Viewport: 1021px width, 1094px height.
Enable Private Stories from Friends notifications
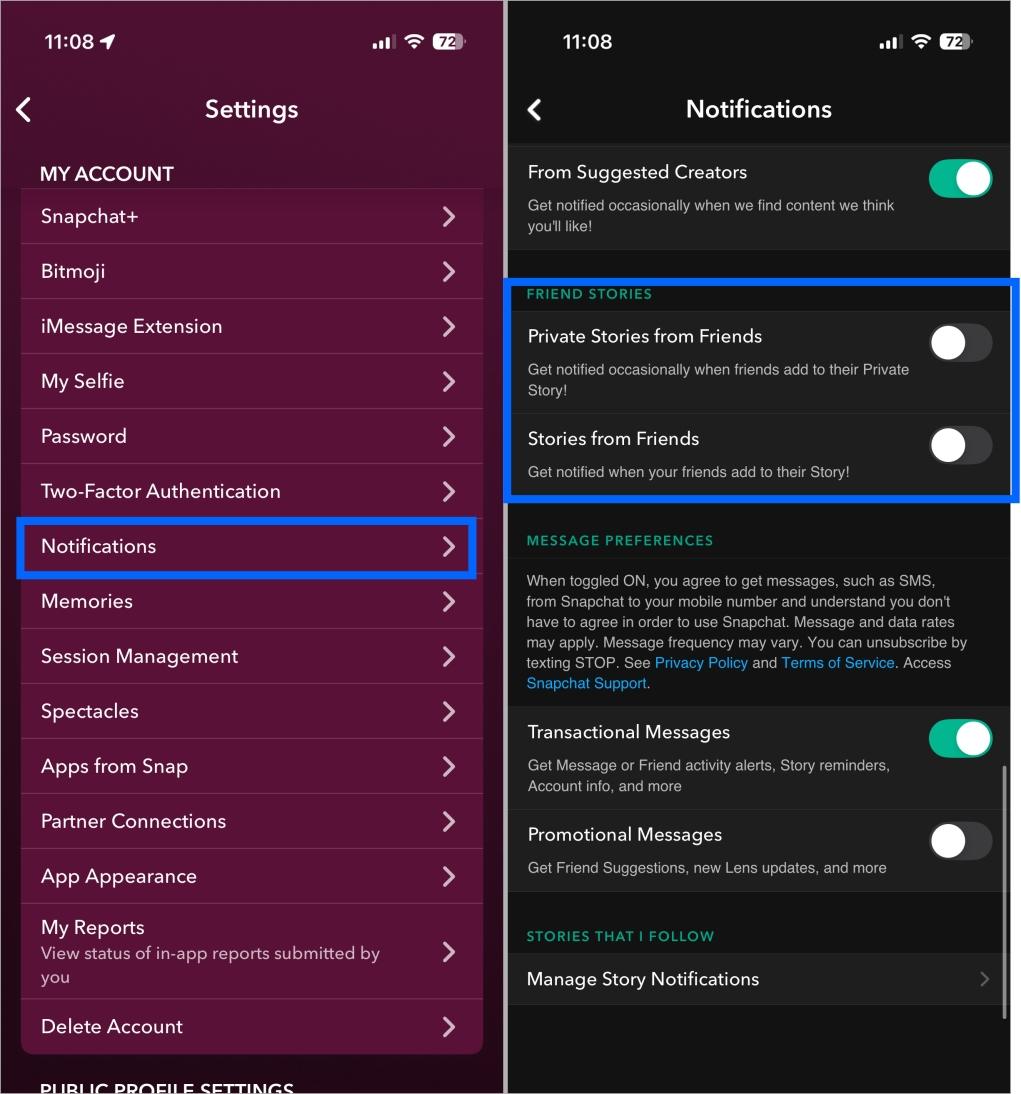[960, 343]
